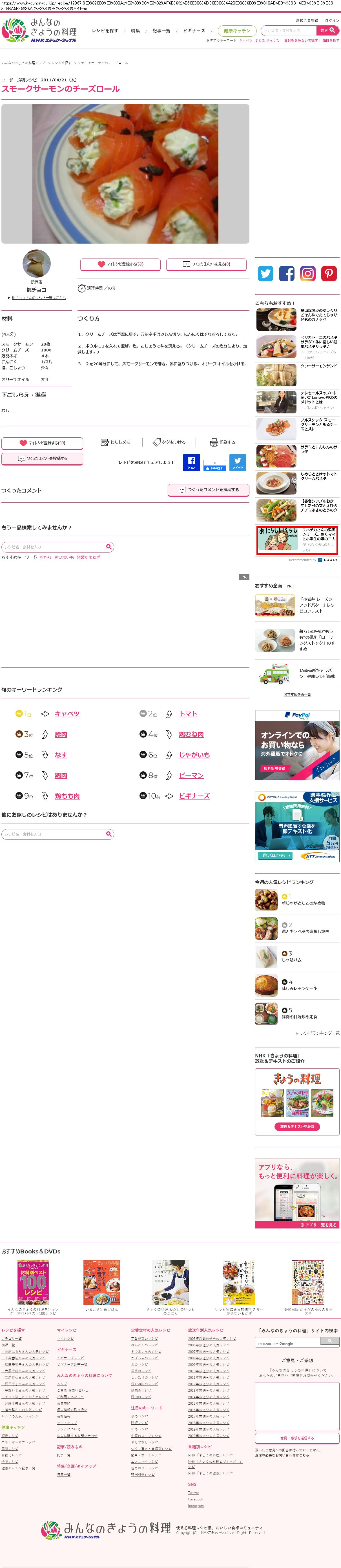Open the 健康キッチン button
This screenshot has width=341, height=1568.
point(236,30)
